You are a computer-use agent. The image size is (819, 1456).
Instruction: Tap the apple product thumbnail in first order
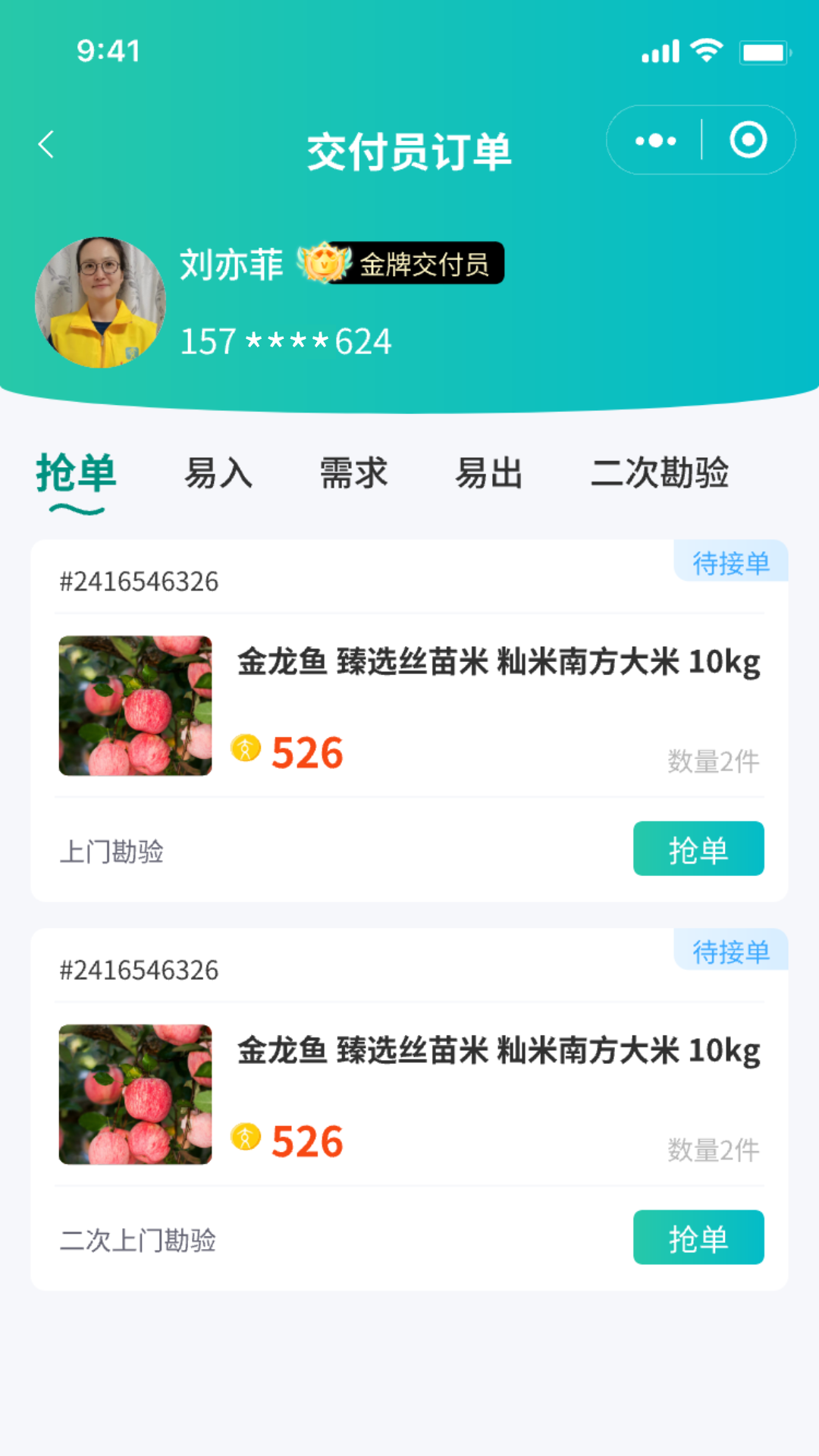[136, 705]
